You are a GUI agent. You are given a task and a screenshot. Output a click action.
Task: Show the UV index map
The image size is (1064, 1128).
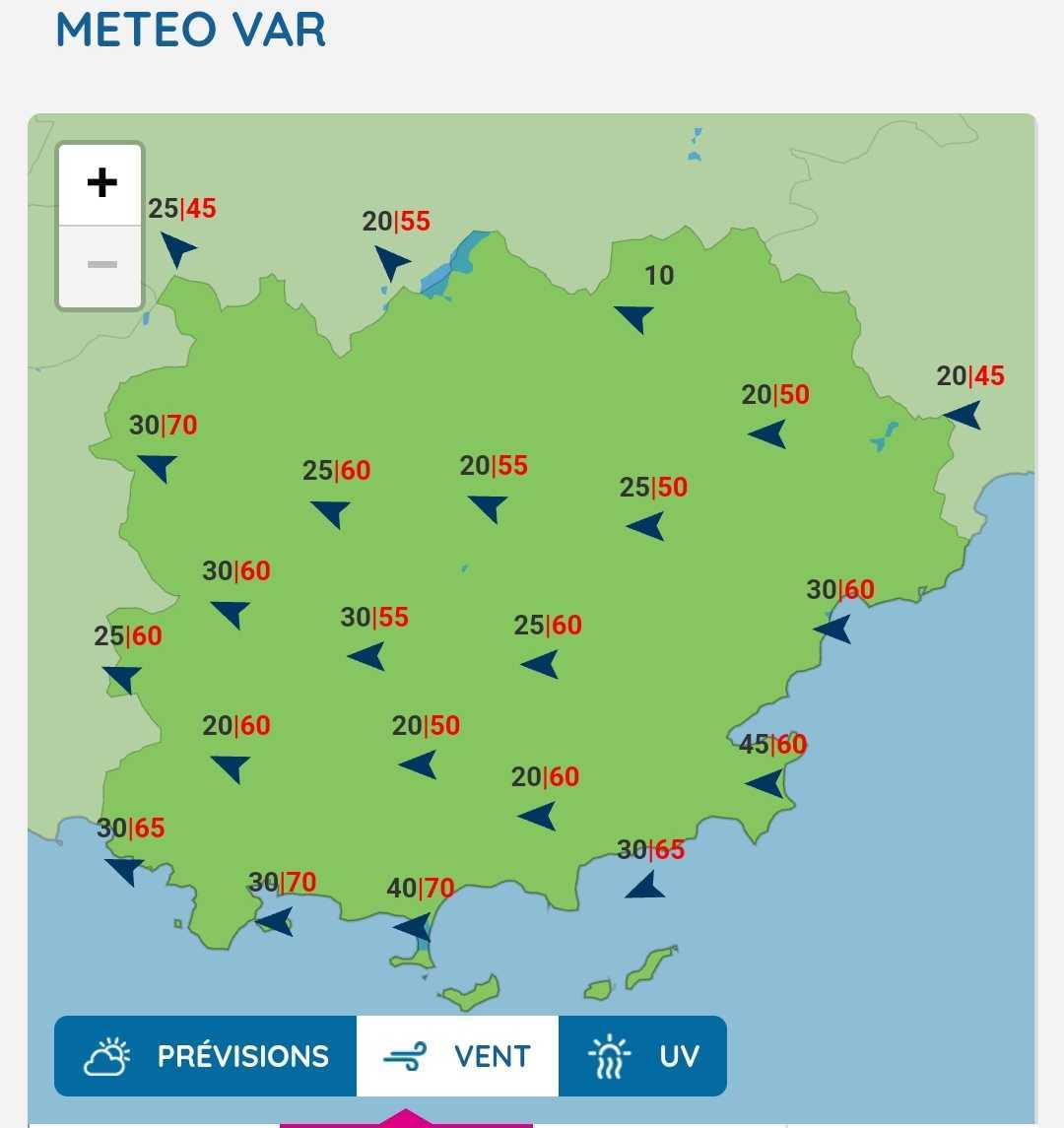643,1056
